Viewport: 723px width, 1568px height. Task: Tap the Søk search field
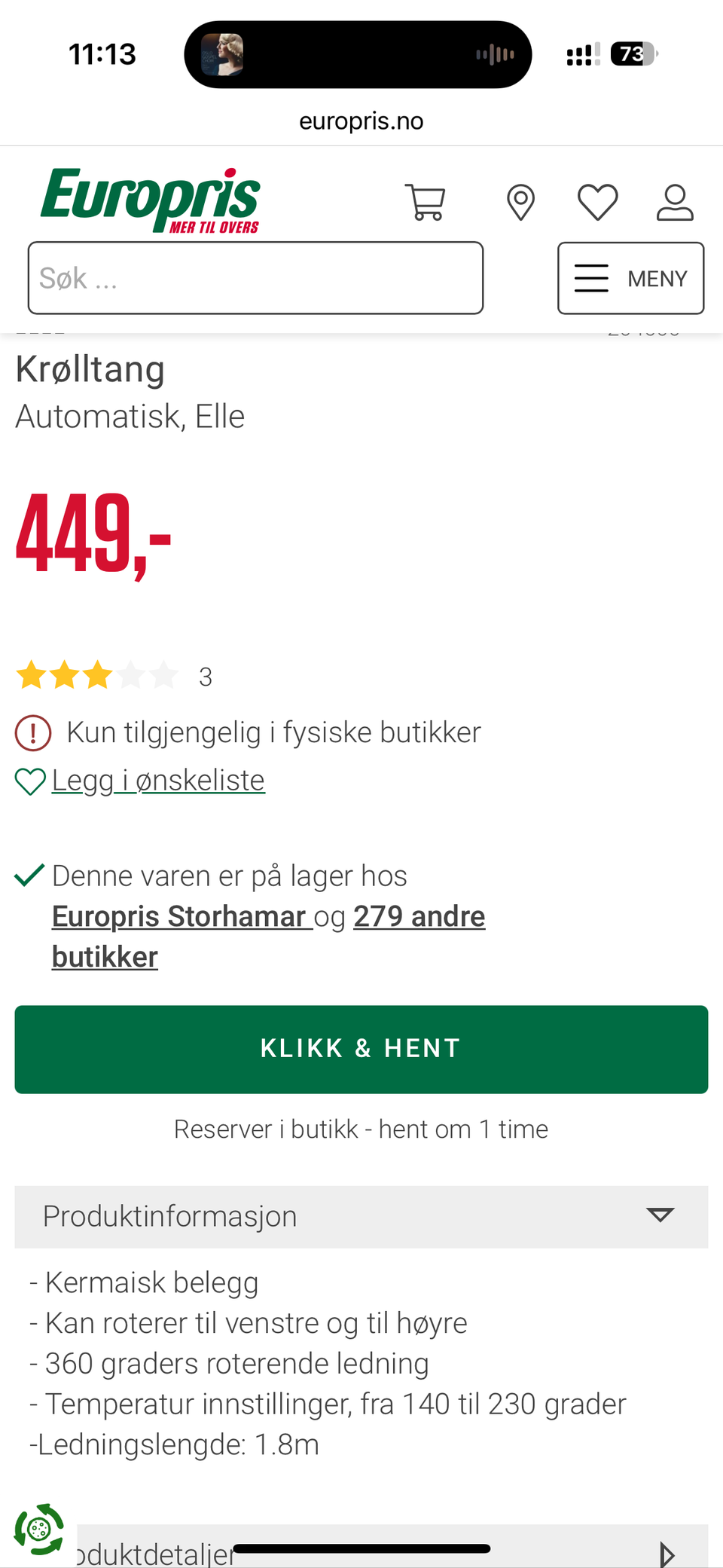pos(256,277)
